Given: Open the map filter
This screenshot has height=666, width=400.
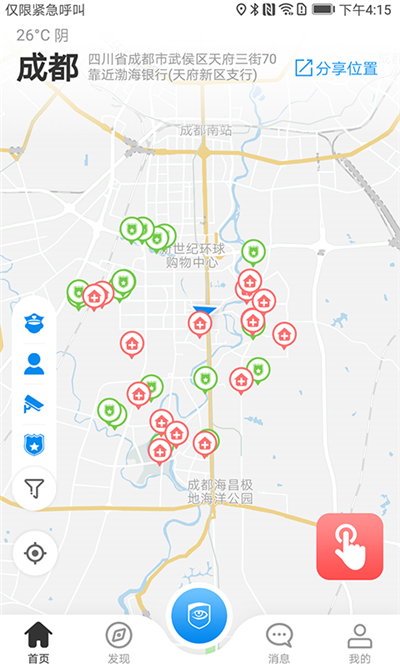Looking at the screenshot, I should click(34, 488).
